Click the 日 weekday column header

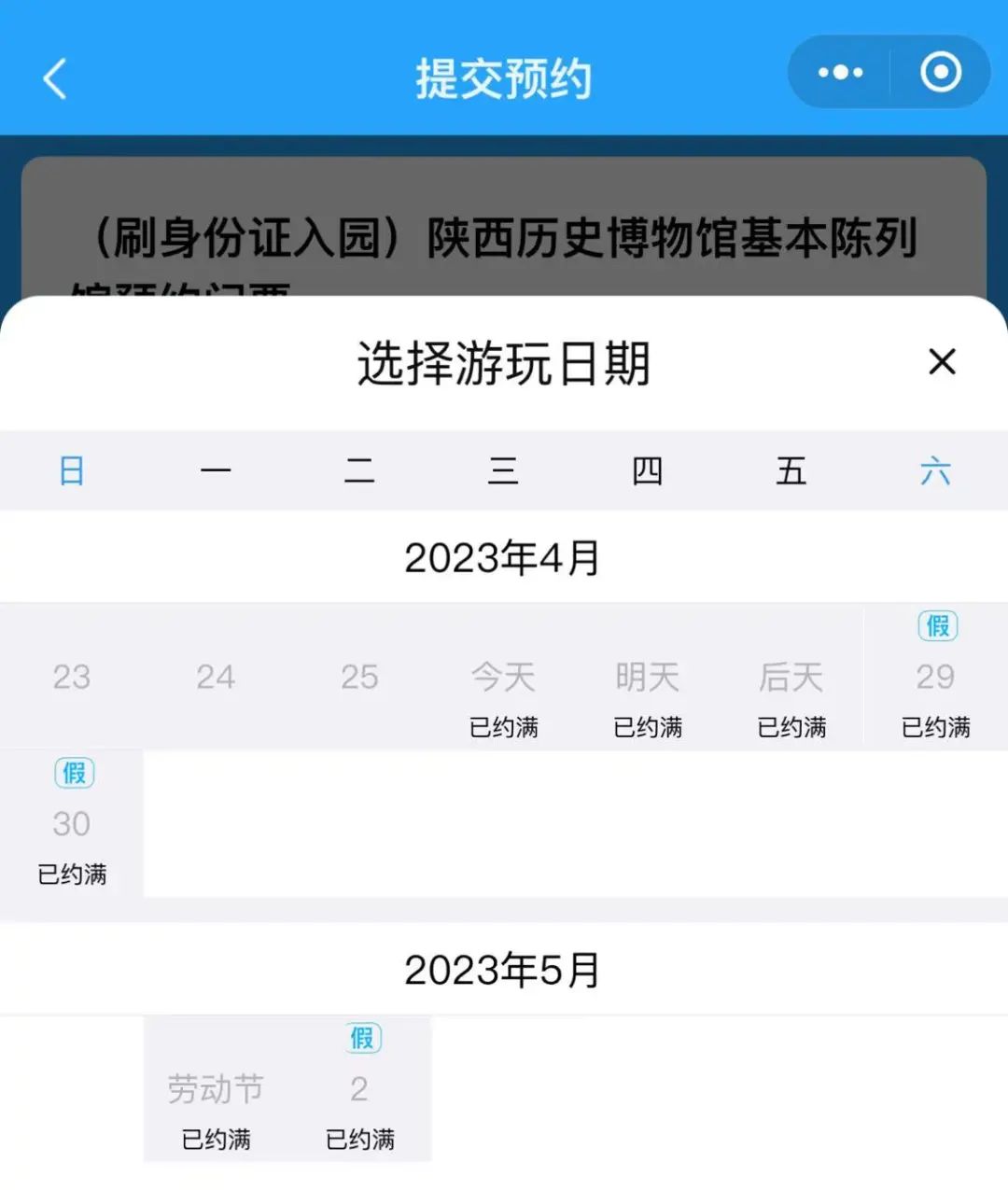point(72,471)
